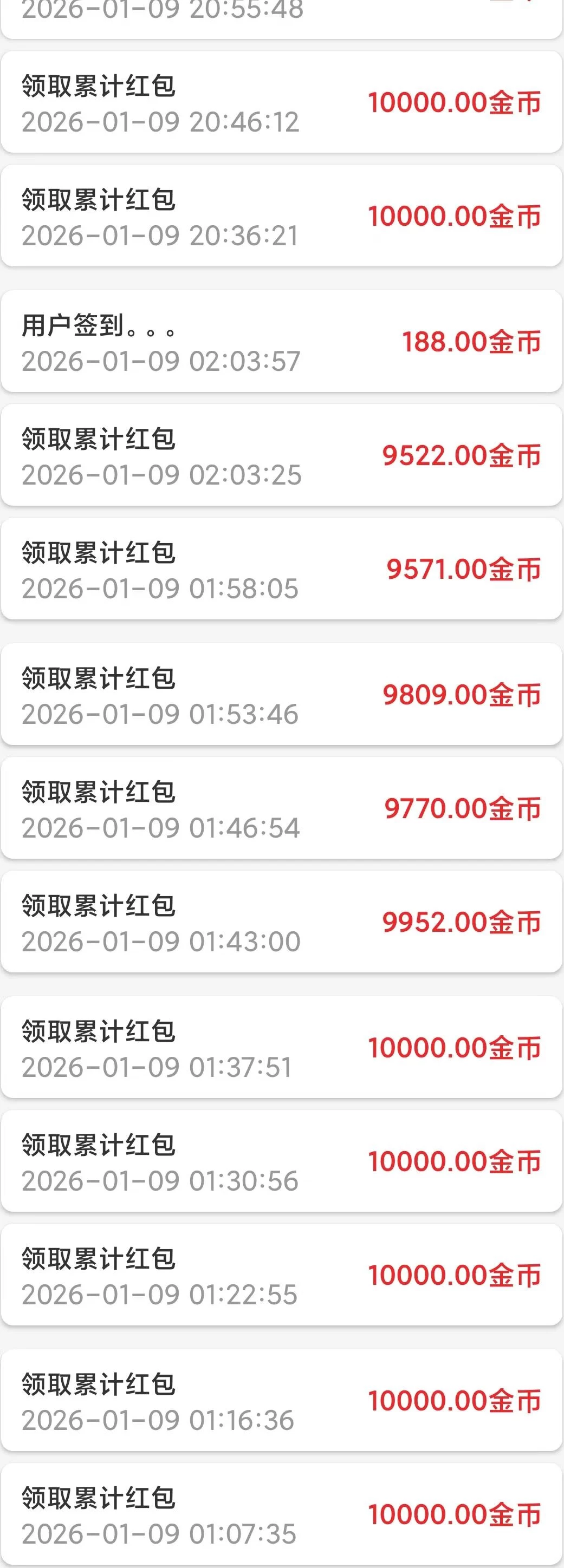
Task: Select the 10000.00金币 text at 01:37:51
Action: coord(454,1049)
